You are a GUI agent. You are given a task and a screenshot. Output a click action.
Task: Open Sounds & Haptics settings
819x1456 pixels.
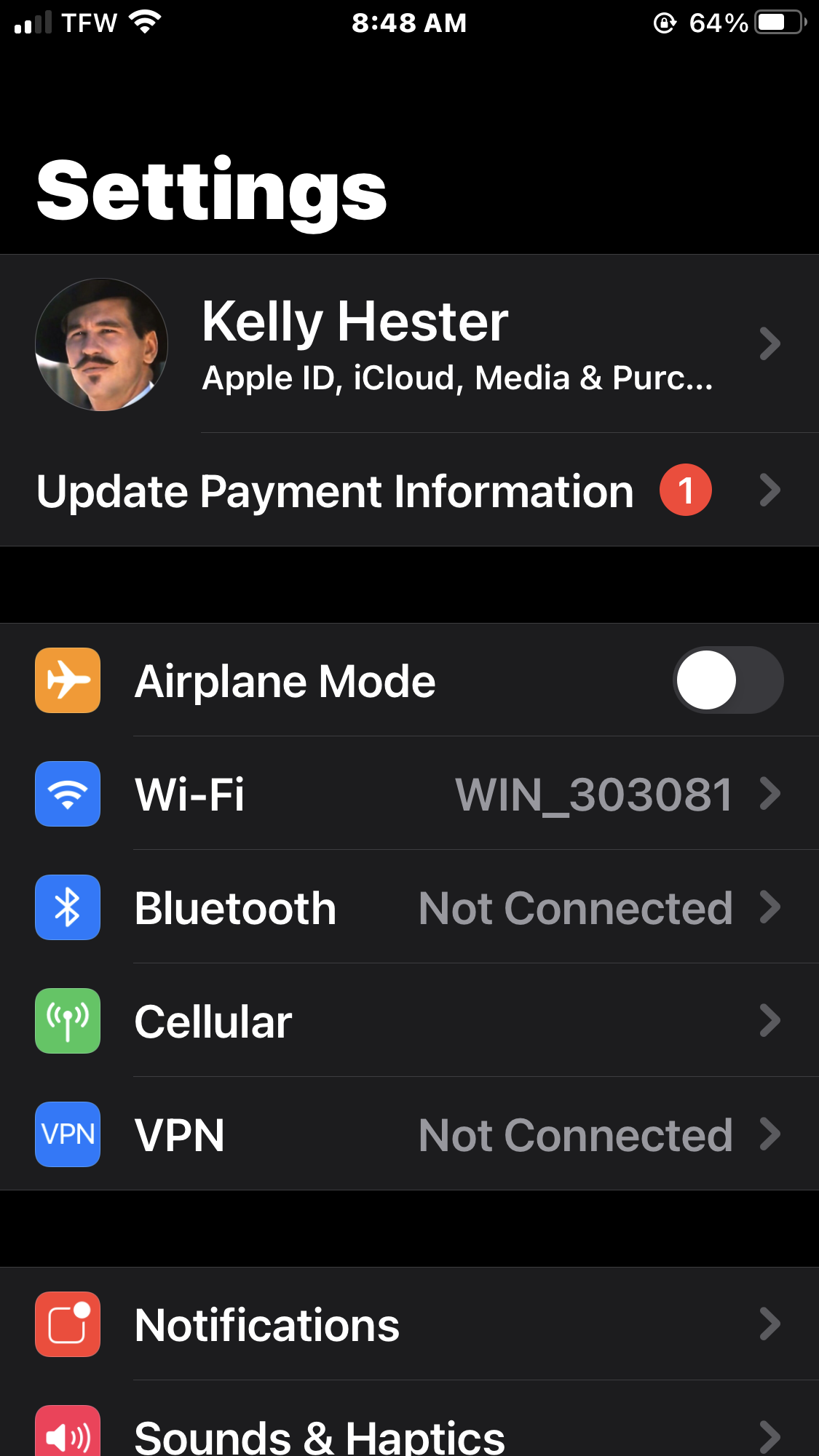coord(408,1435)
